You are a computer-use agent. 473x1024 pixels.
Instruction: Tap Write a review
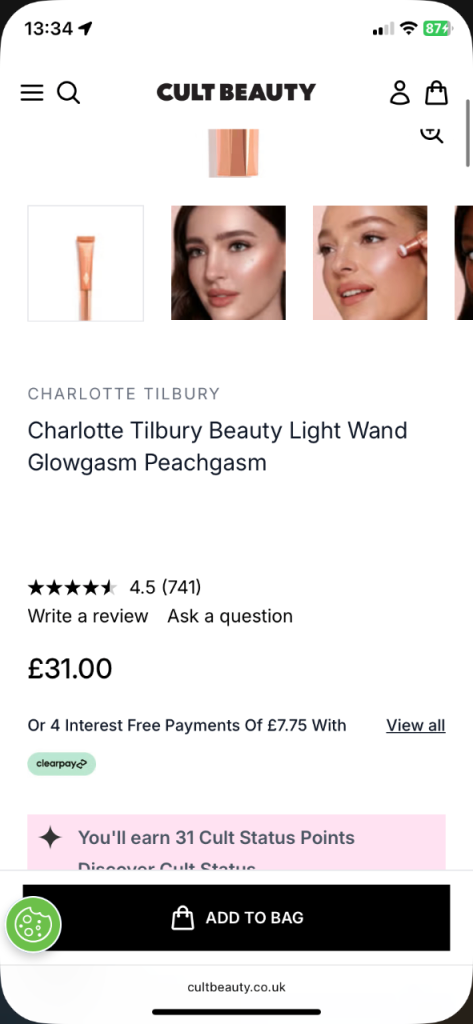pyautogui.click(x=88, y=616)
